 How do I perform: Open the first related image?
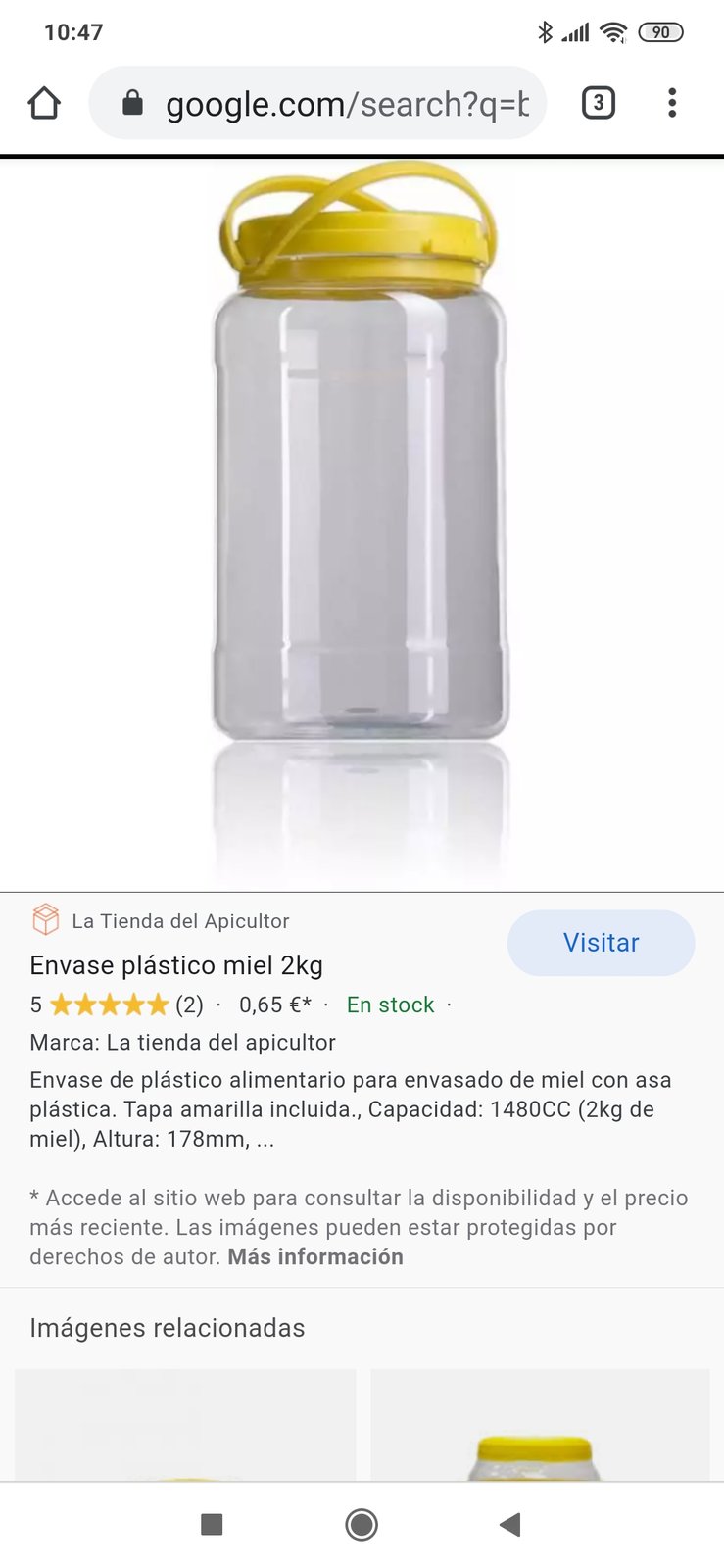tap(185, 1426)
